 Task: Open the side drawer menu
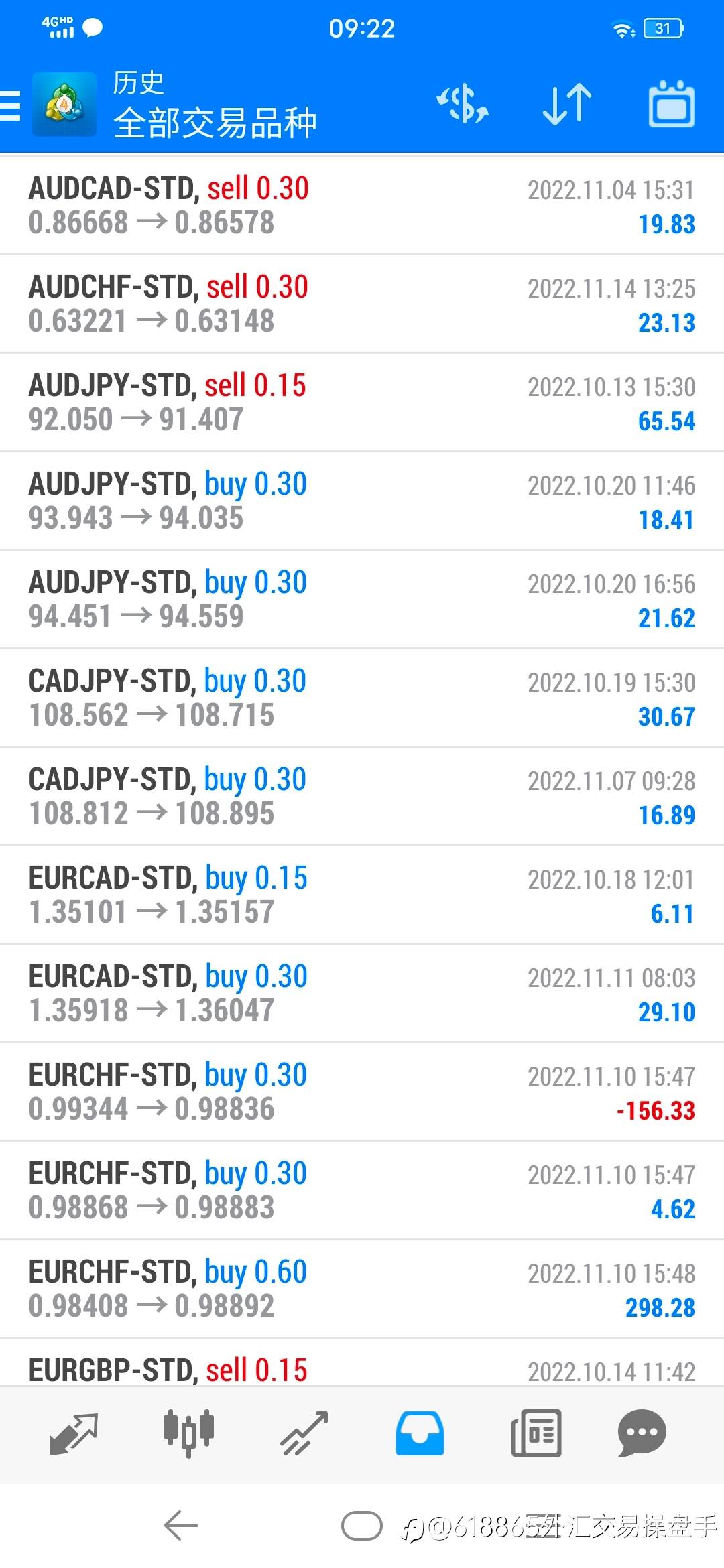tap(10, 106)
